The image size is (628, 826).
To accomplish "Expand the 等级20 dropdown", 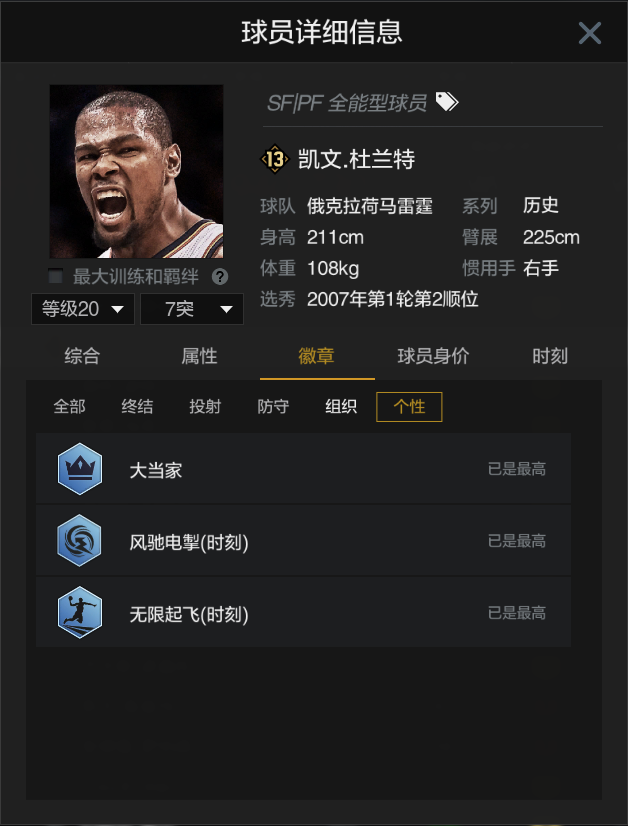I will pos(82,309).
